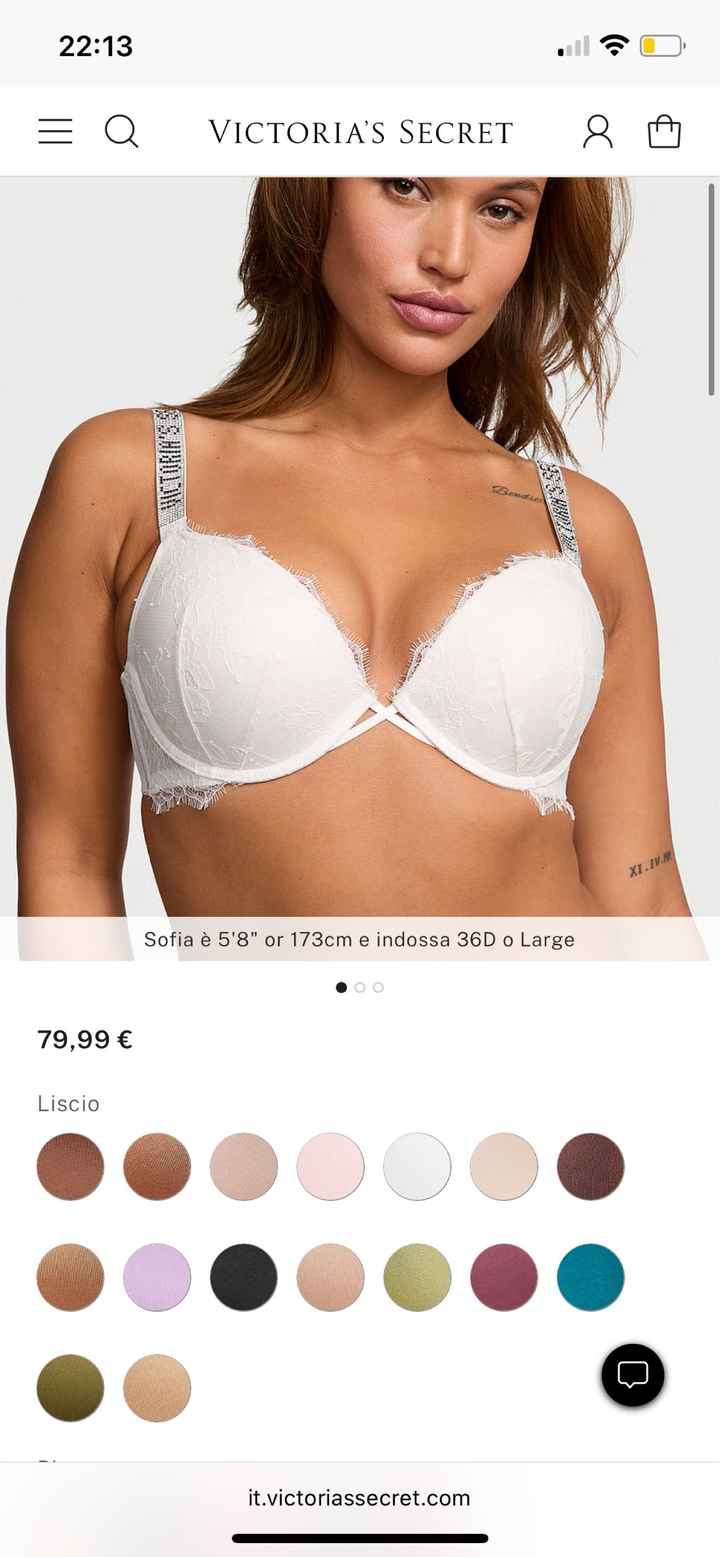Image resolution: width=720 pixels, height=1557 pixels.
Task: Select the light pink color swatch
Action: pyautogui.click(x=330, y=1165)
